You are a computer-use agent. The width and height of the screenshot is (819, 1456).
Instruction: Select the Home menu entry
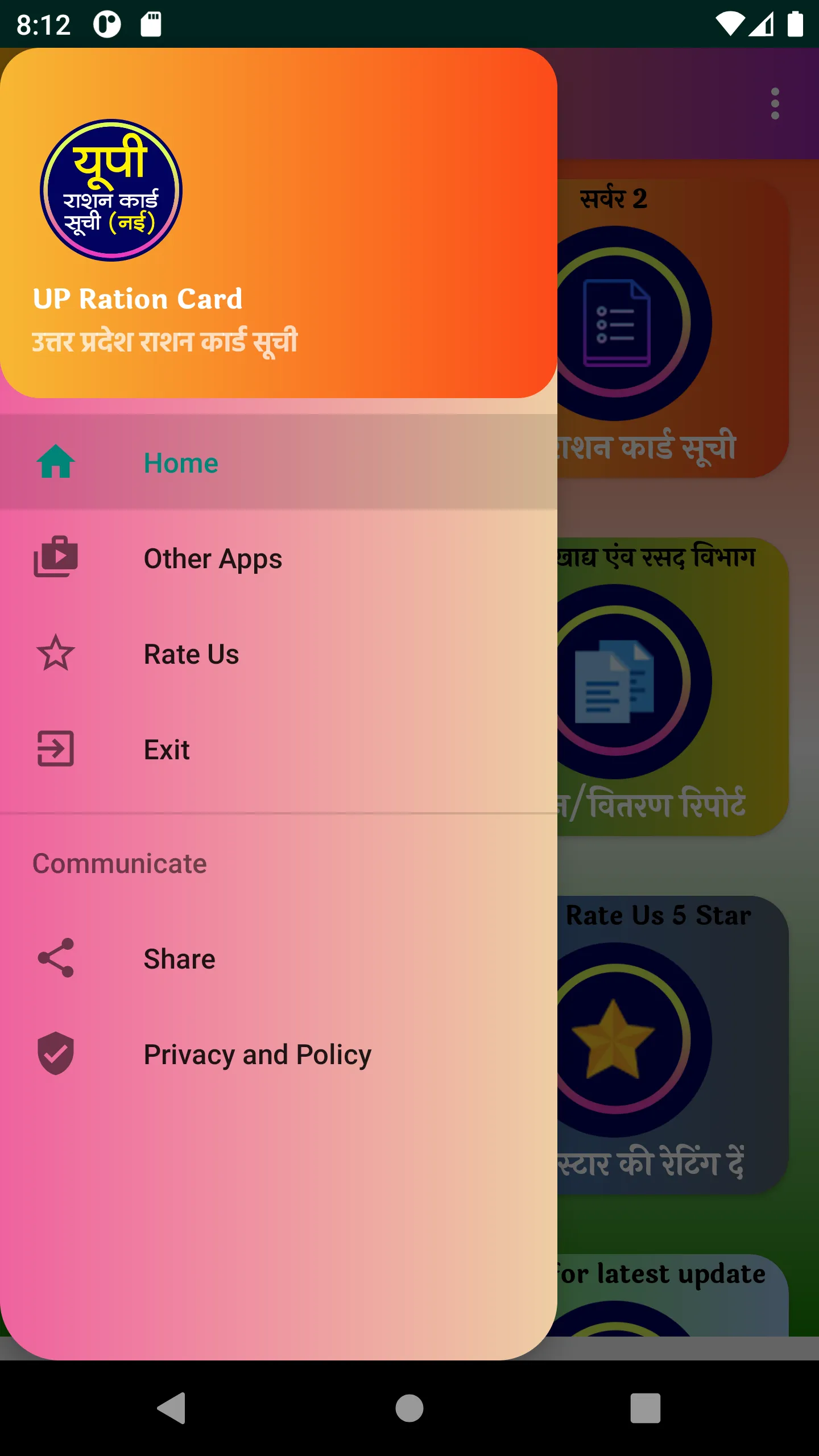tap(181, 462)
